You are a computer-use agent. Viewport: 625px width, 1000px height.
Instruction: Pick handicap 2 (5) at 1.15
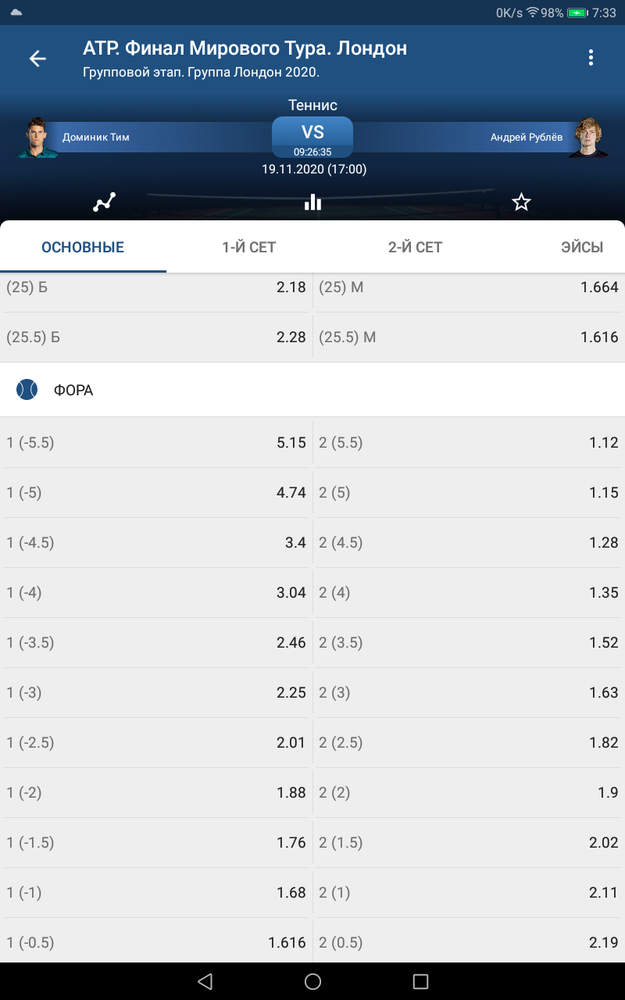[x=469, y=492]
